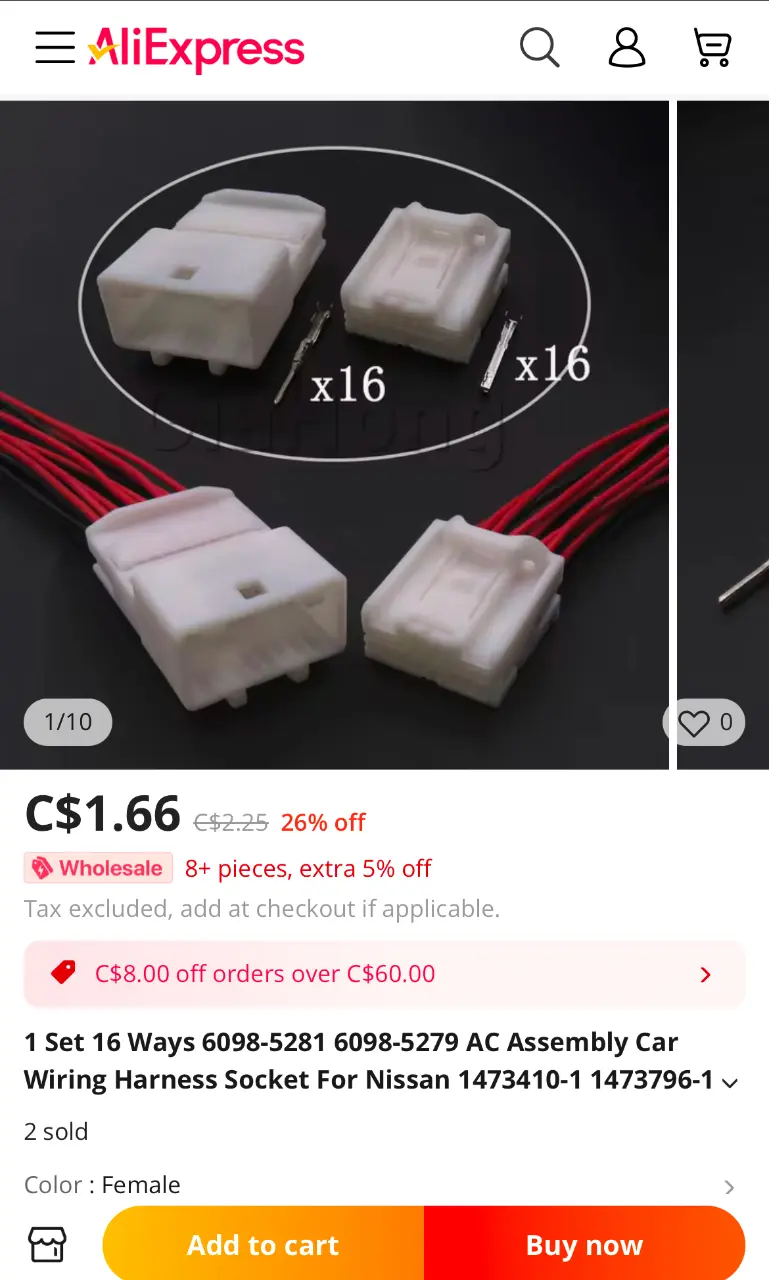Add to cart
Screen dimensions: 769x1280
coord(263,1245)
